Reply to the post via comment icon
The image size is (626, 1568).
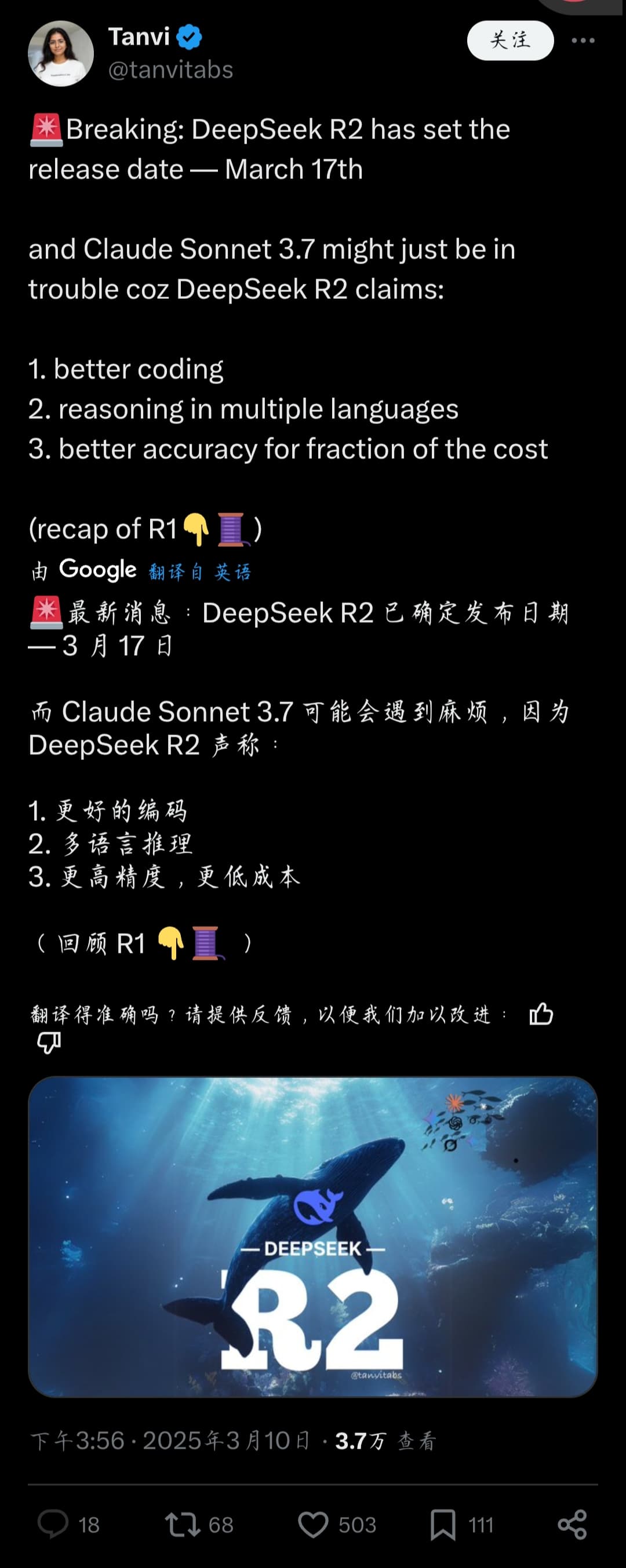(x=53, y=1524)
